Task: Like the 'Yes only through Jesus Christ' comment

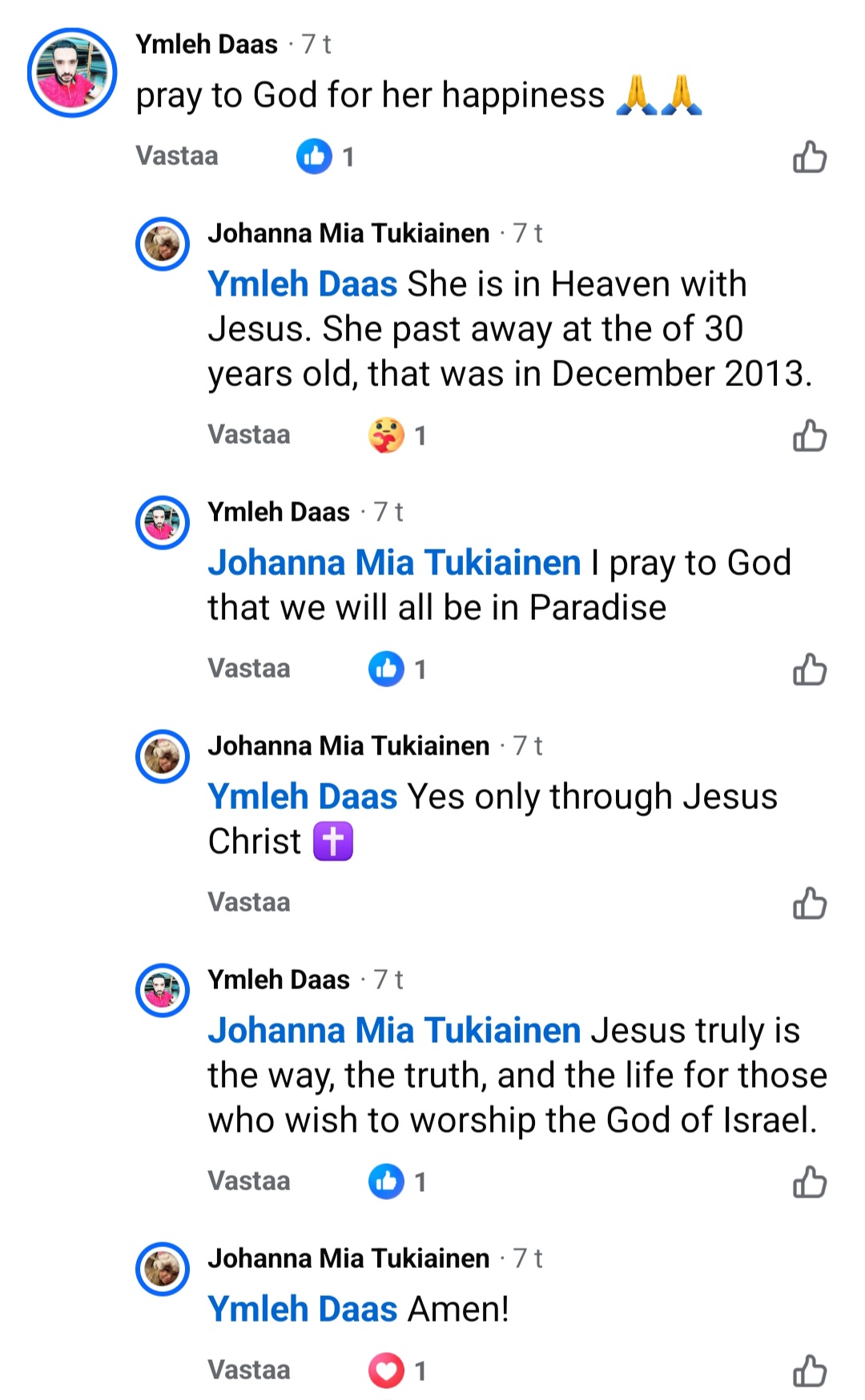Action: point(809,903)
